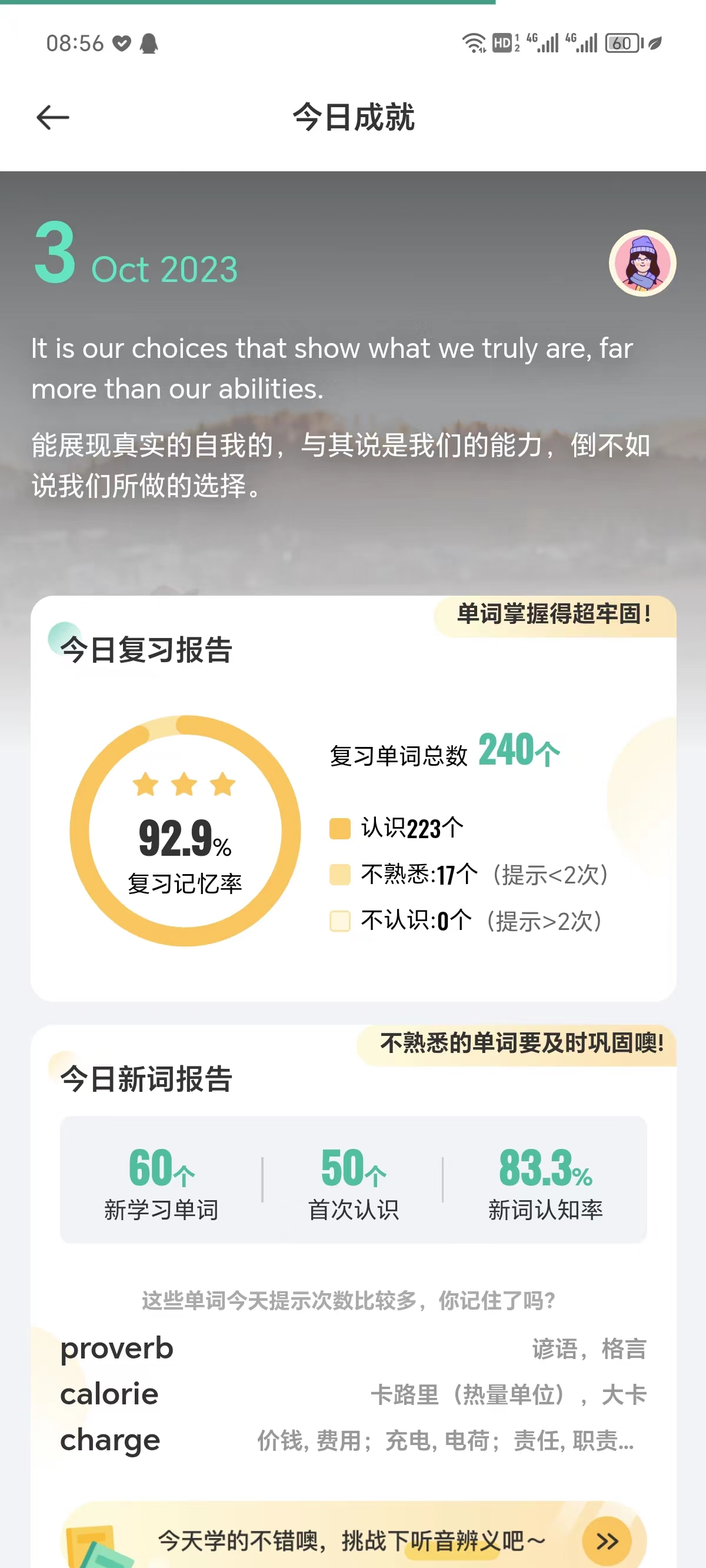The height and width of the screenshot is (1568, 706).
Task: Start the 听音辨义 listening challenge banner
Action: 353,1539
